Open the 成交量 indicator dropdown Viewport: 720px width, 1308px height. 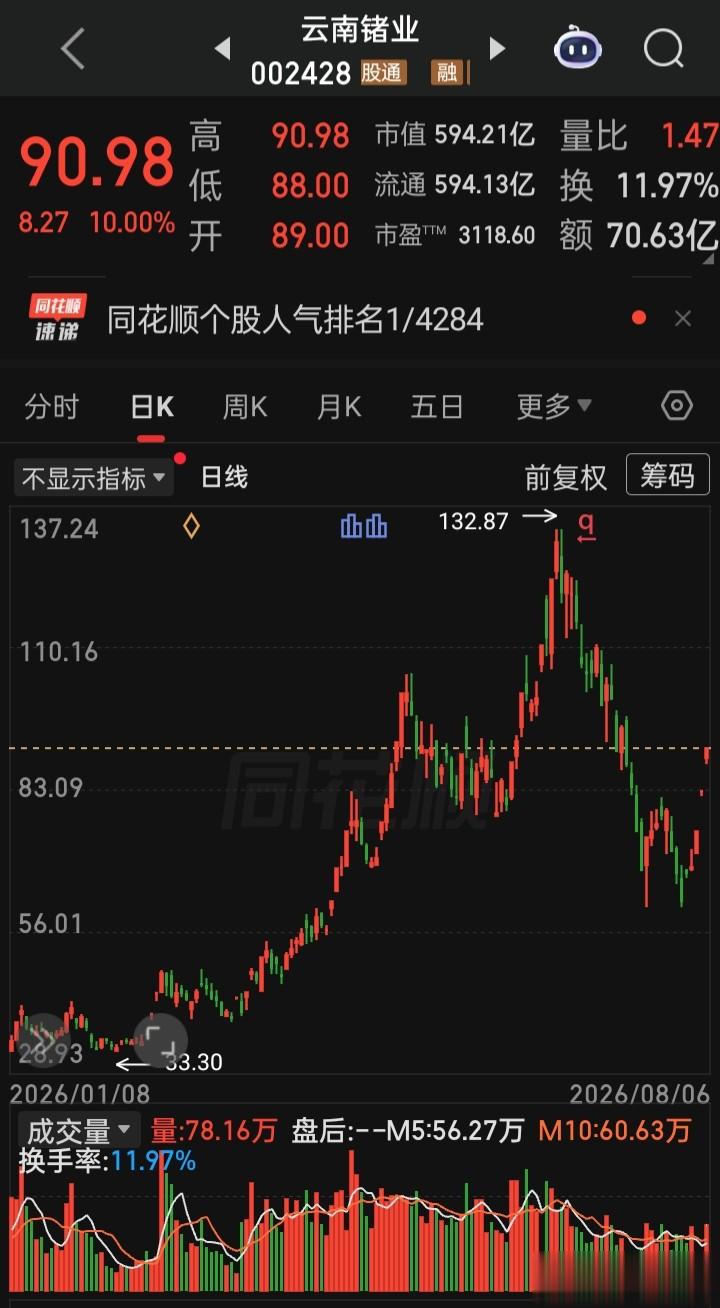point(78,1131)
